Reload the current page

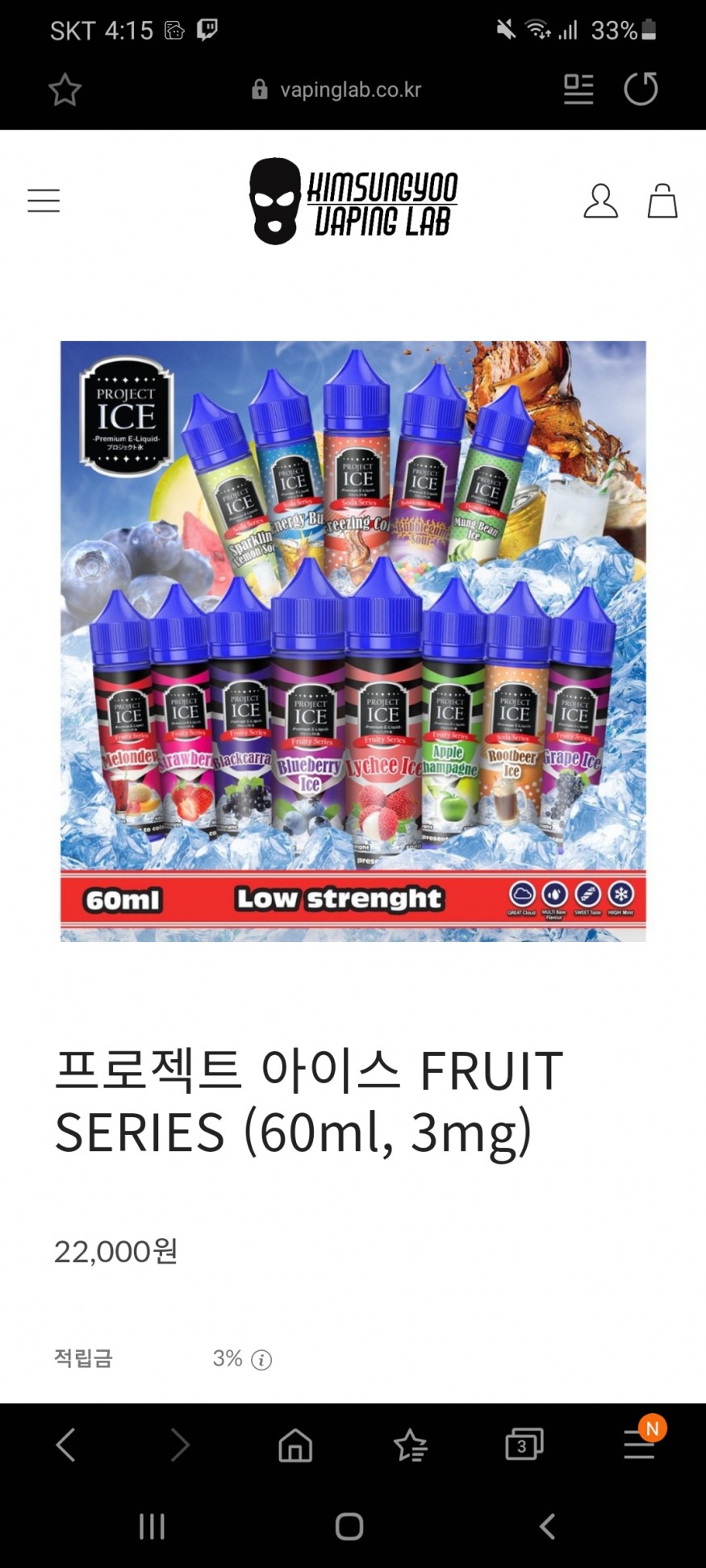click(x=641, y=90)
